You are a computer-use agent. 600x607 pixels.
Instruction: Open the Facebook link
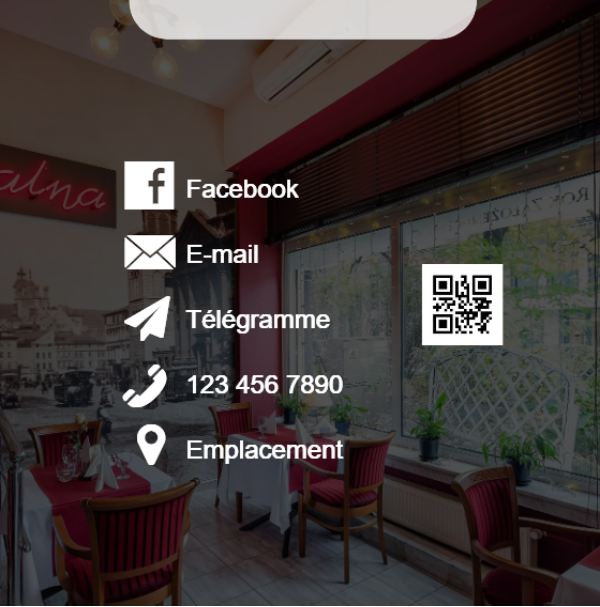(241, 189)
